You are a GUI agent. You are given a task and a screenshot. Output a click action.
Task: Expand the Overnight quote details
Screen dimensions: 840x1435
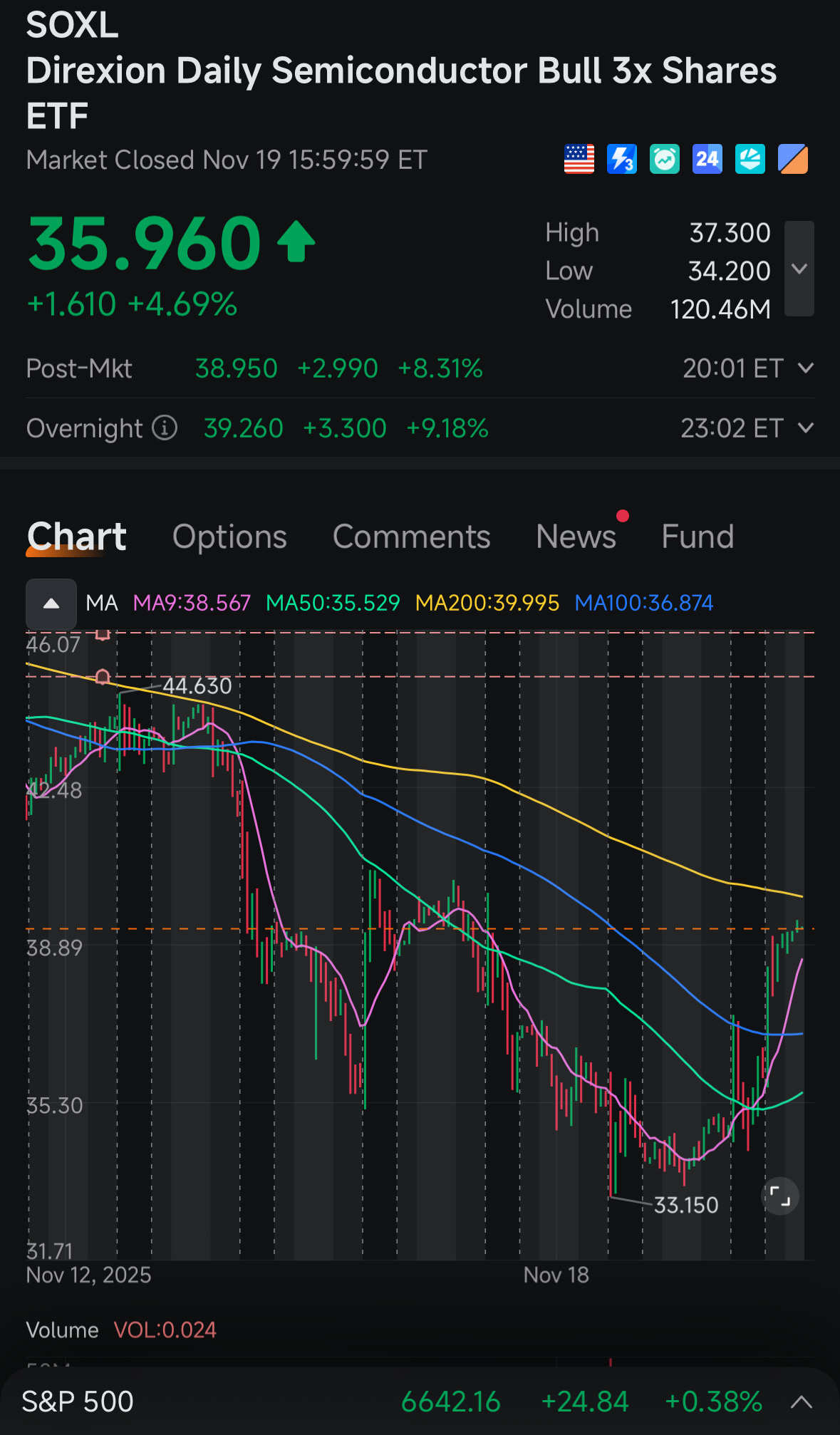coord(806,428)
